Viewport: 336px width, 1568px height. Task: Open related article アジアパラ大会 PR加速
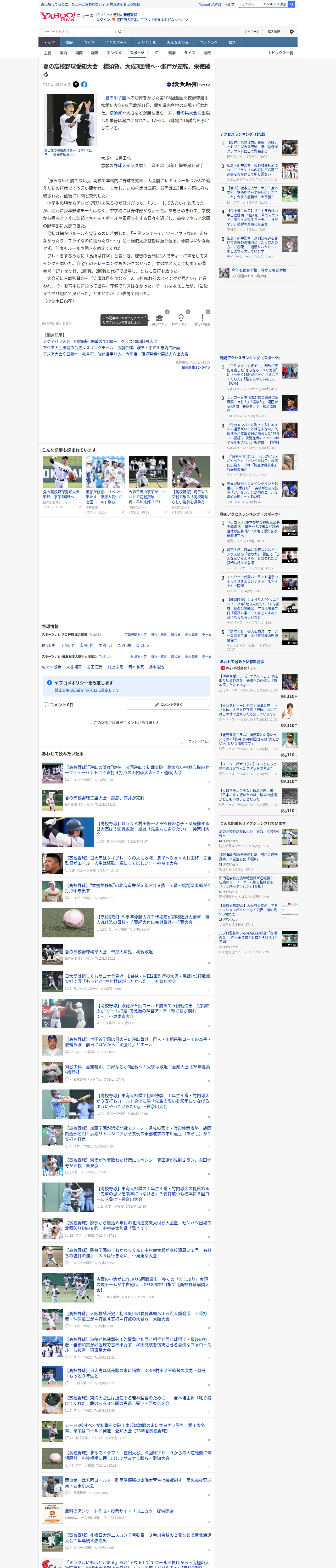[99, 342]
